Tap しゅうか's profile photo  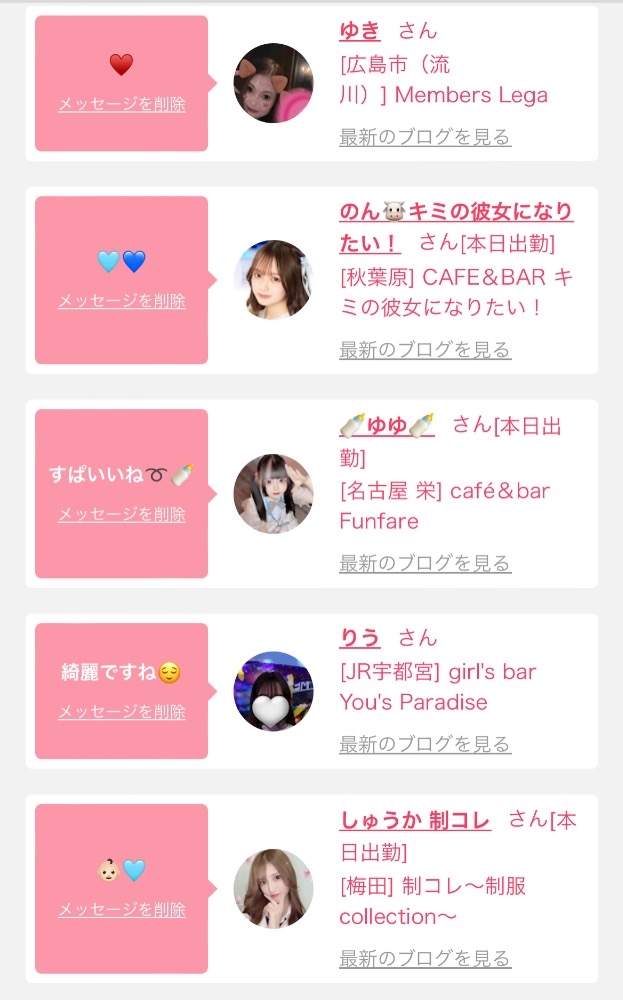[x=273, y=888]
